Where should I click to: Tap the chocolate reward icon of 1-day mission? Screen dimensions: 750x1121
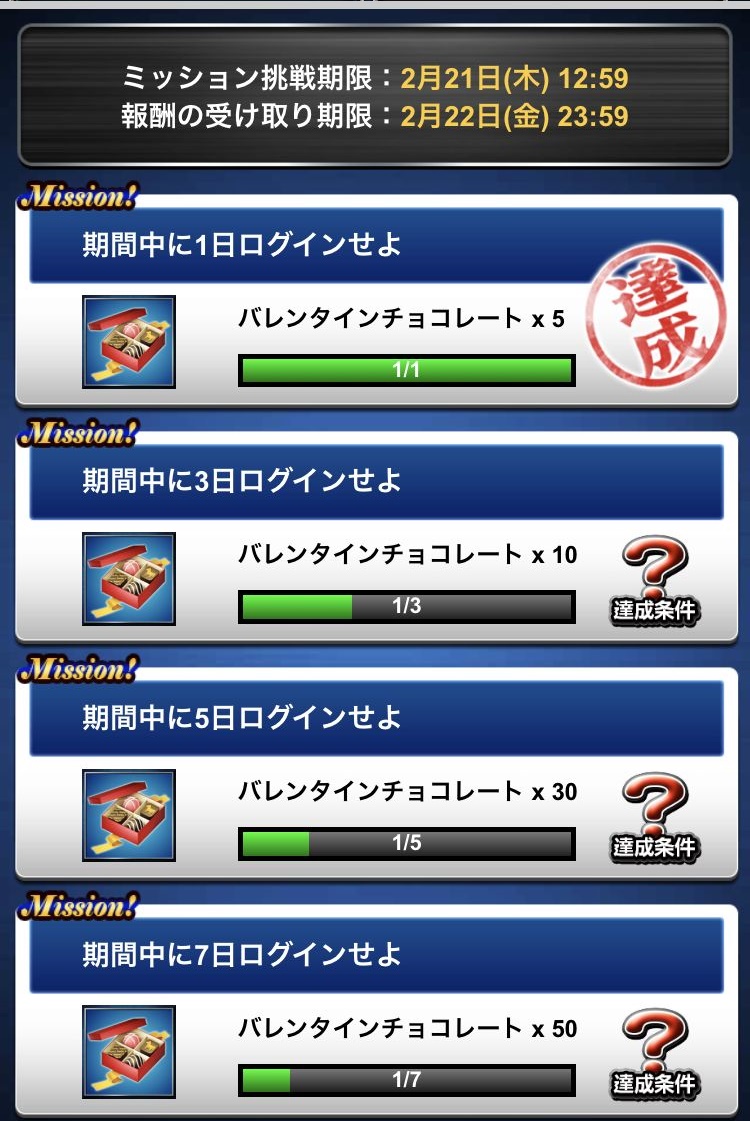point(129,342)
